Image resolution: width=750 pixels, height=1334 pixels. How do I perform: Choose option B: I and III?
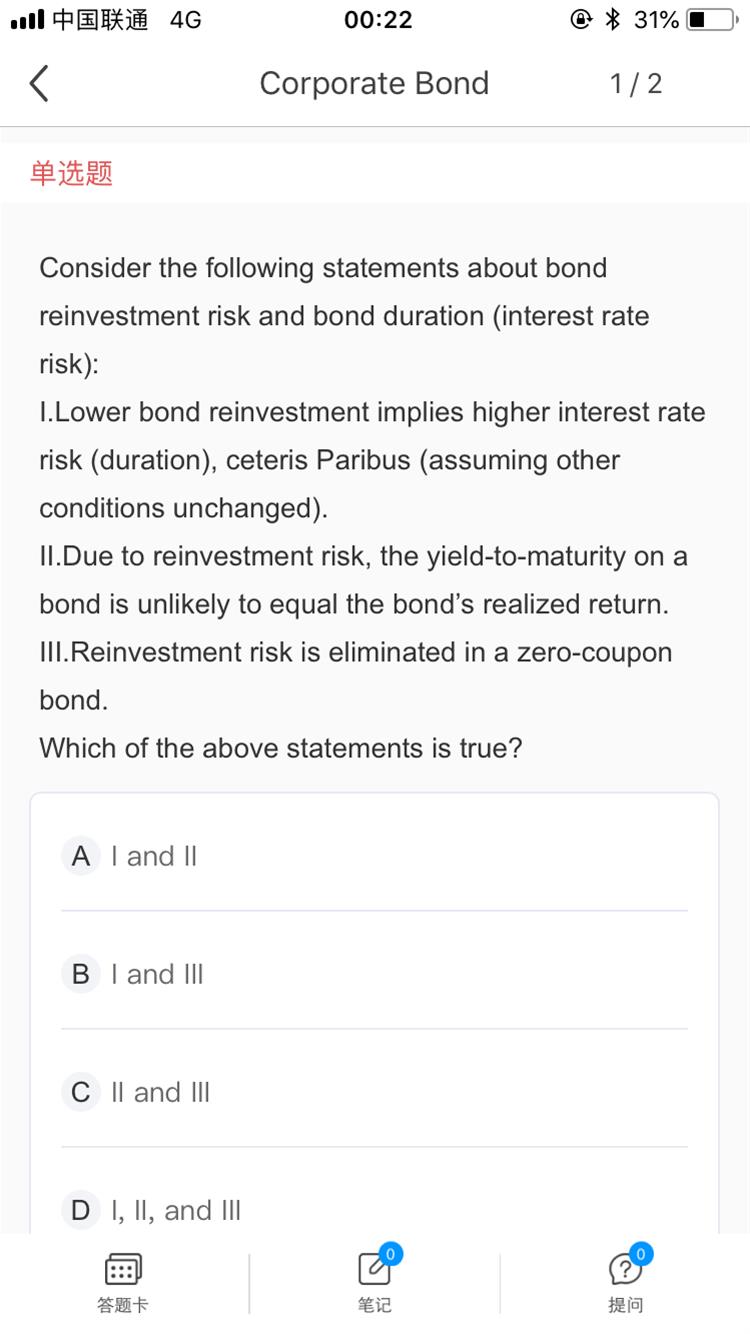(x=374, y=974)
